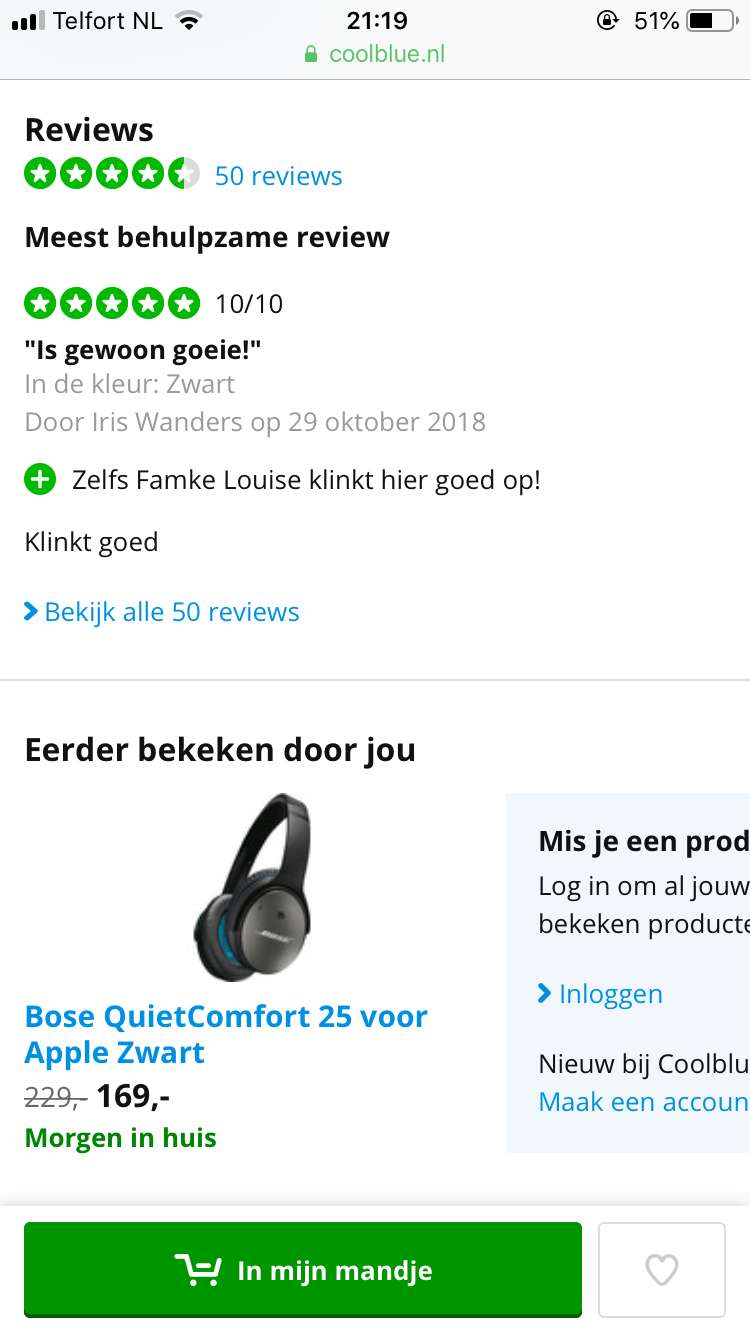Save product with the heart wishlist button

pyautogui.click(x=662, y=1270)
